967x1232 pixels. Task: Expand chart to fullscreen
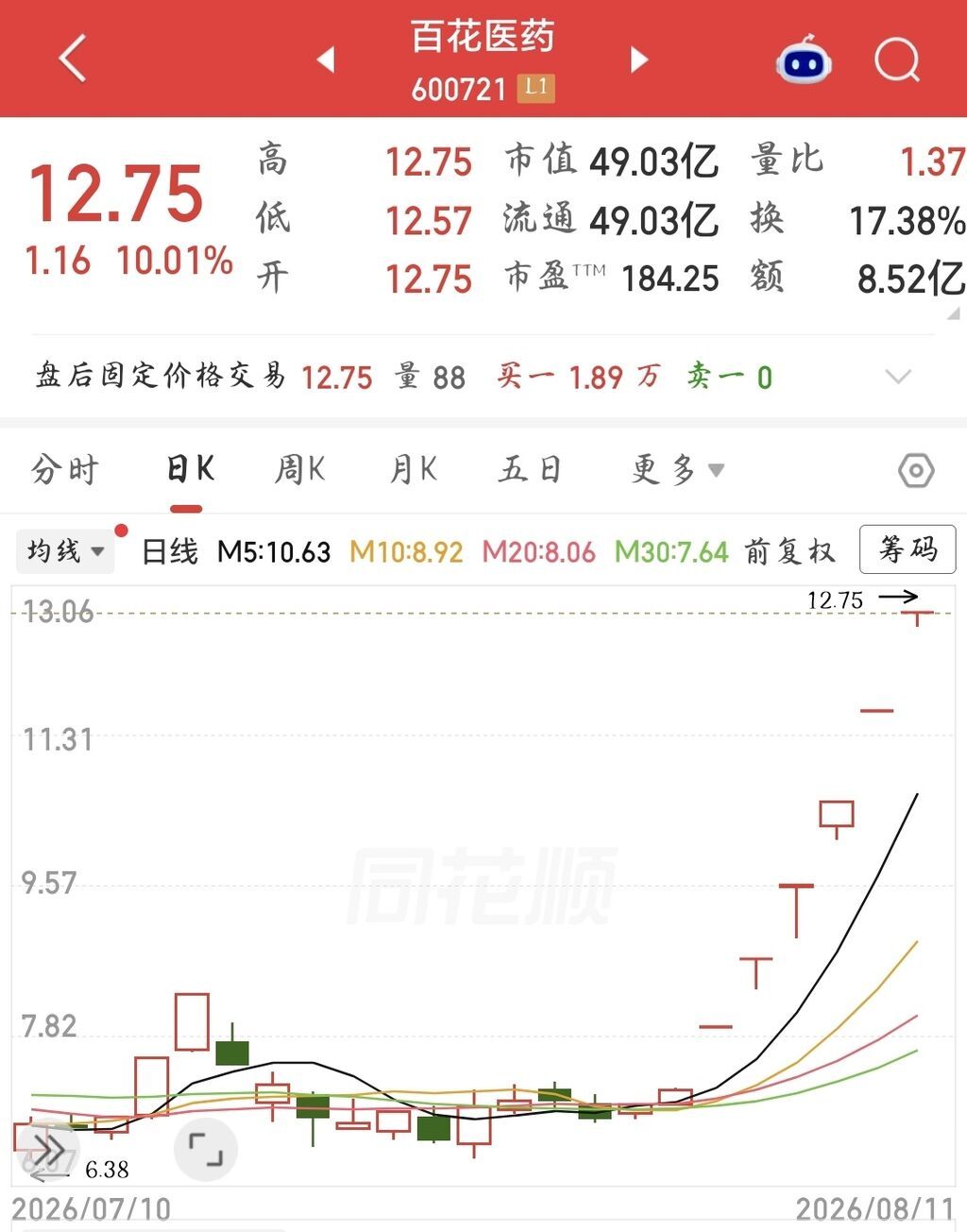[206, 1150]
